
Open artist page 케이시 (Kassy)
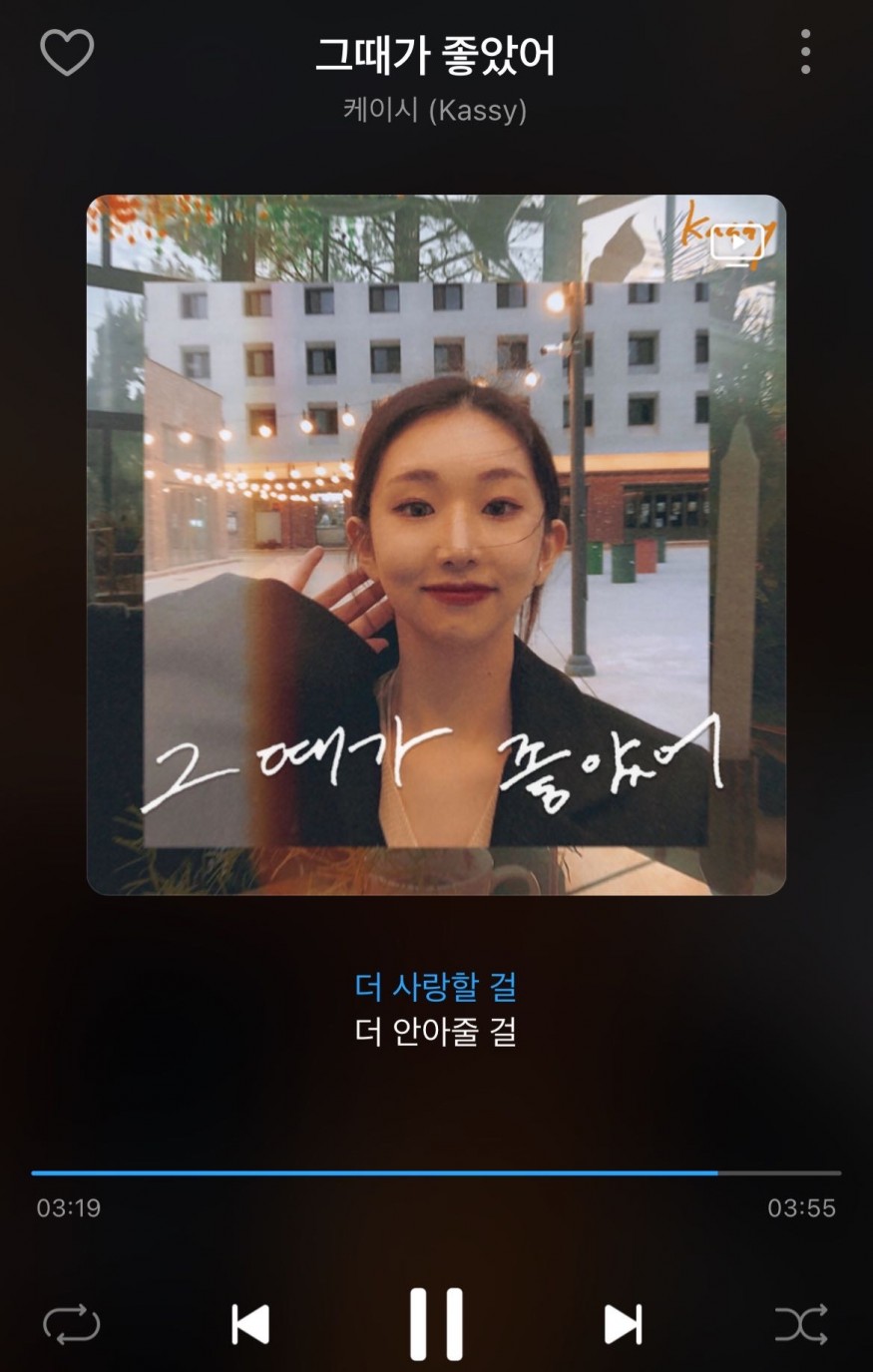point(435,109)
